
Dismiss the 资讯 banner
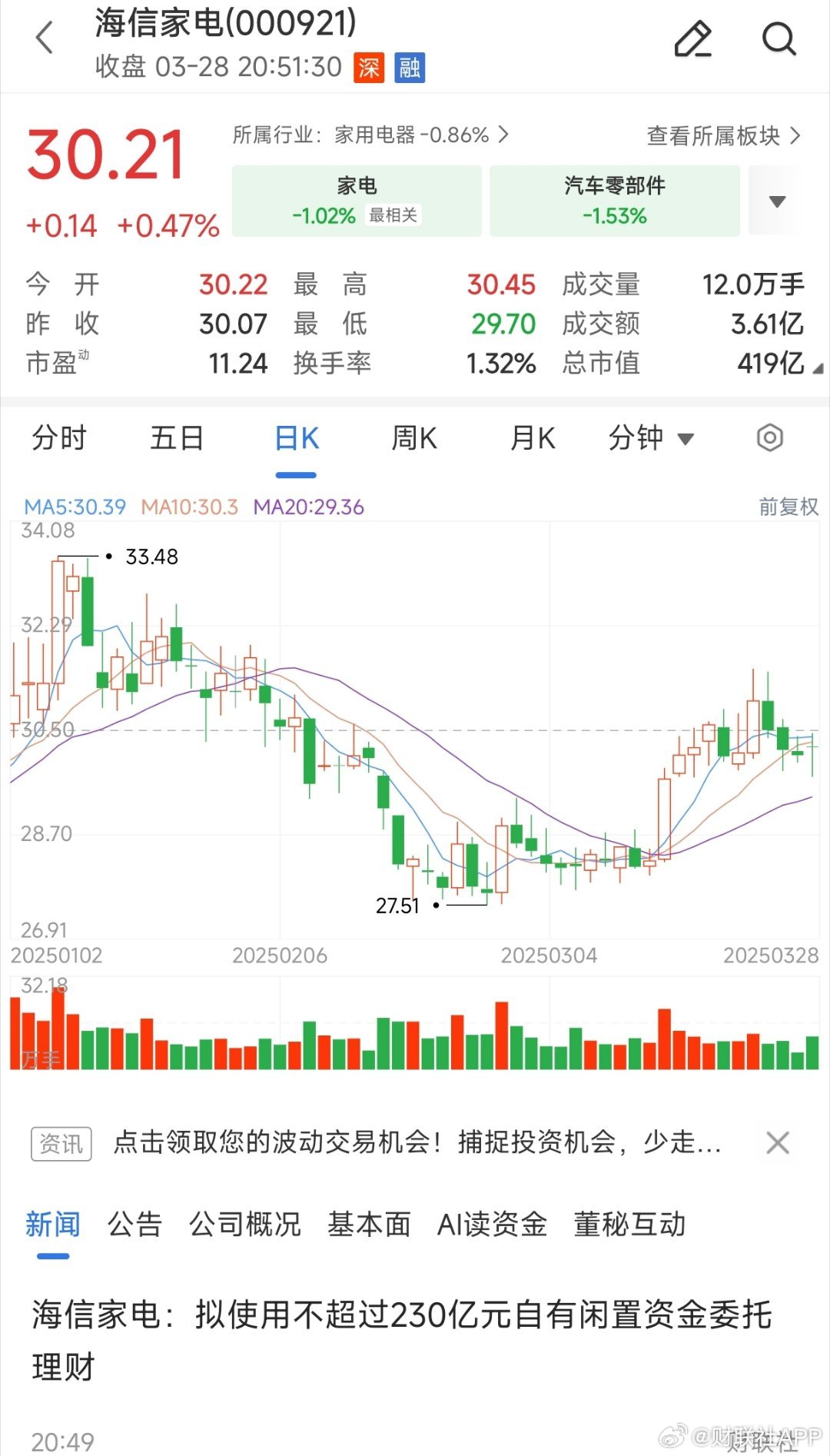(x=778, y=1143)
